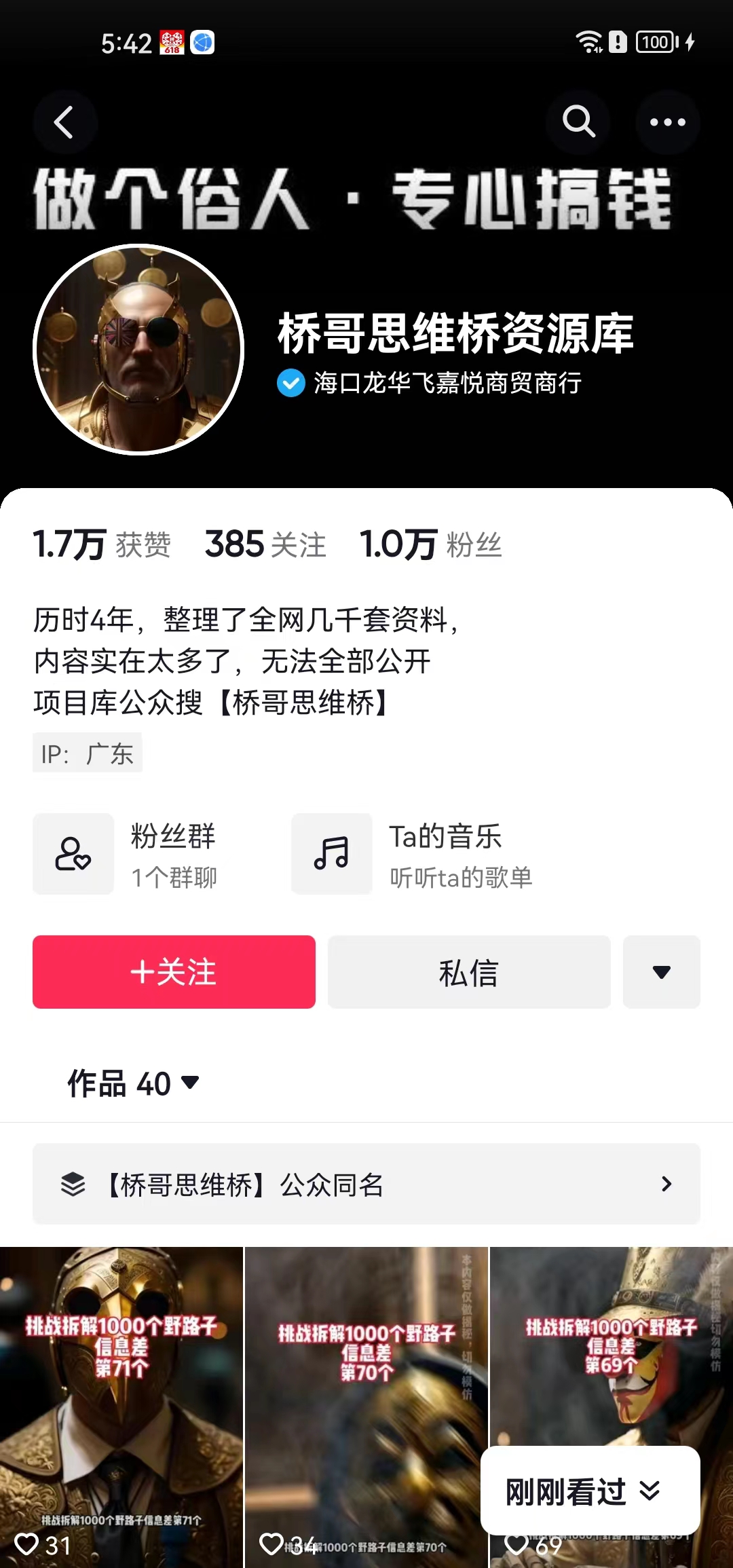This screenshot has height=1568, width=733.
Task: Tap the 私信 message button
Action: point(468,972)
